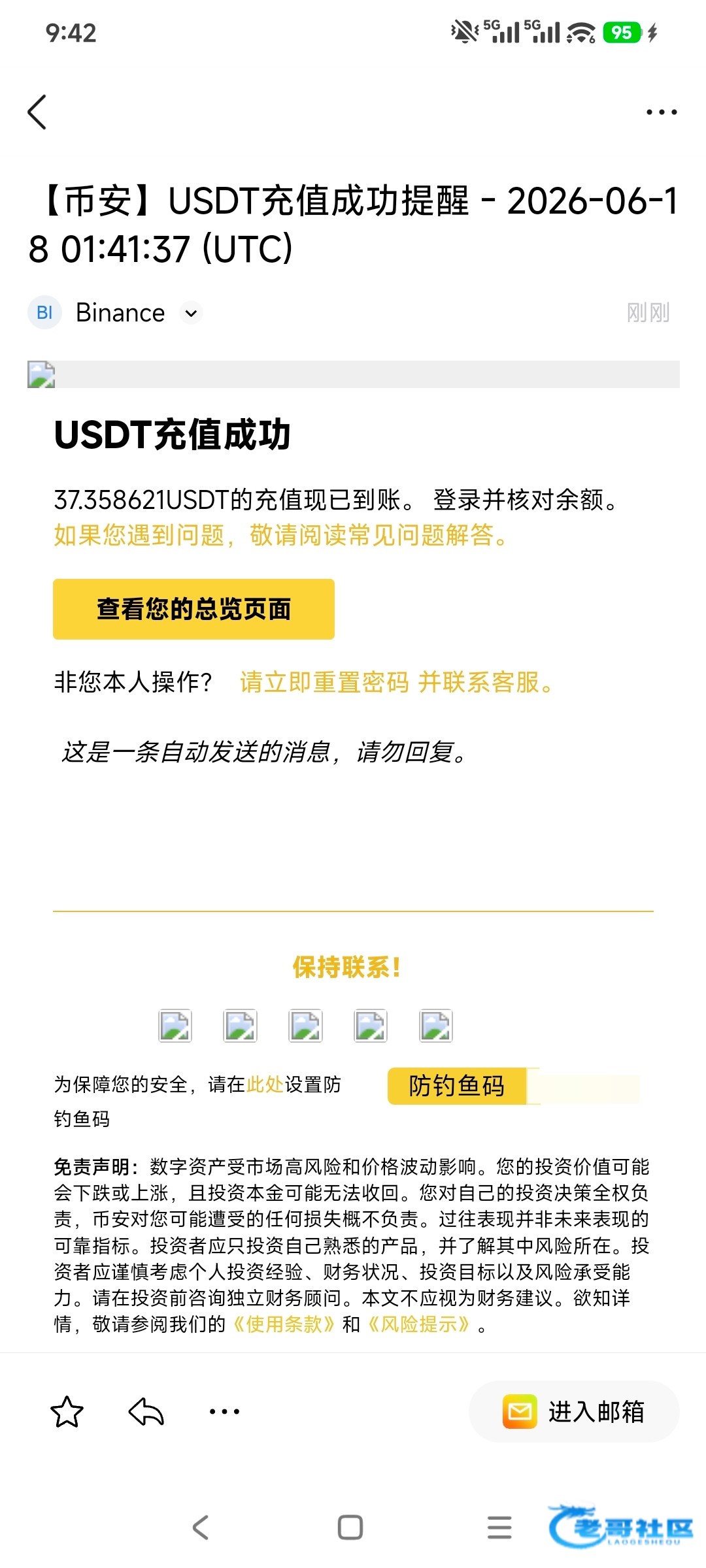Tap the 进入邮箱 button
This screenshot has height=1568, width=706.
pyautogui.click(x=574, y=1412)
